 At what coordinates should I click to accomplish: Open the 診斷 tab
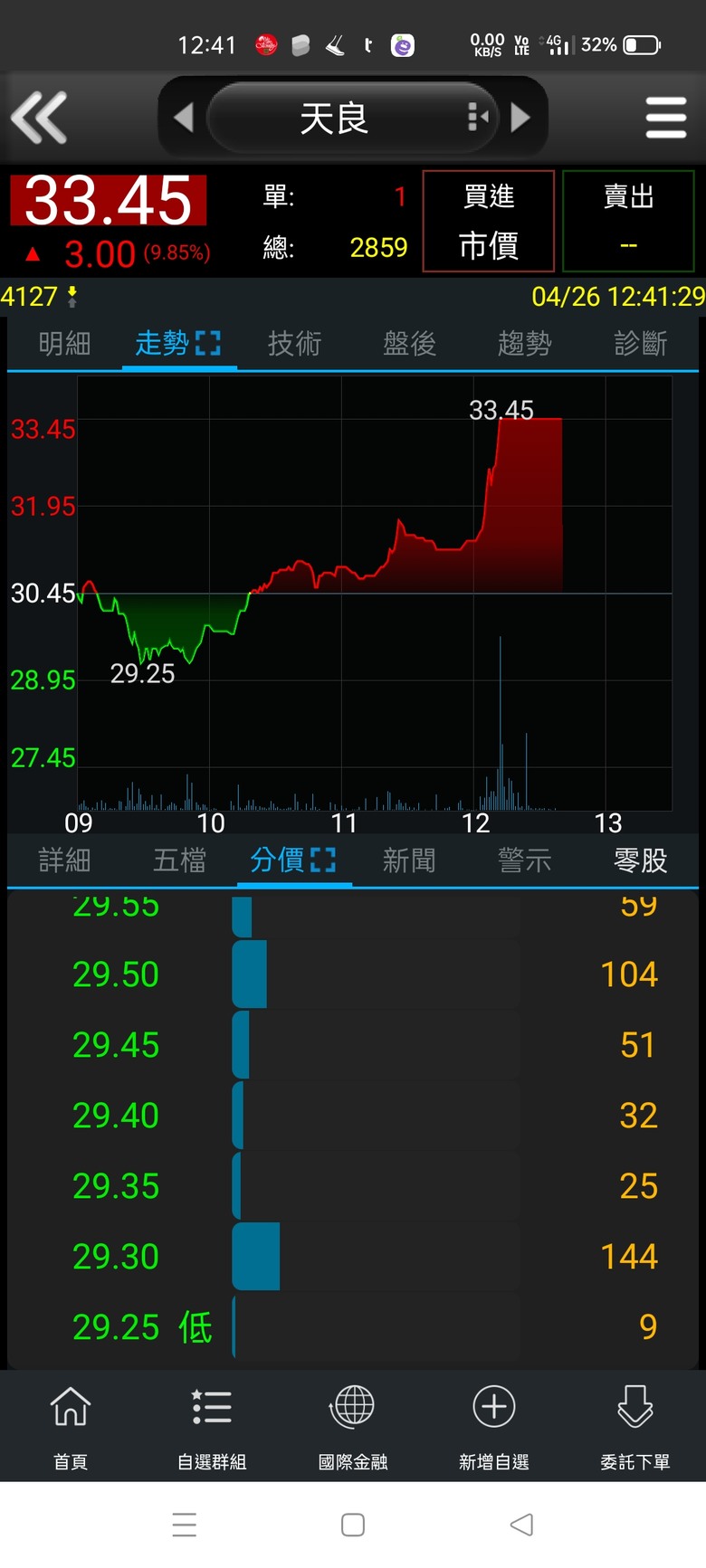tap(640, 344)
